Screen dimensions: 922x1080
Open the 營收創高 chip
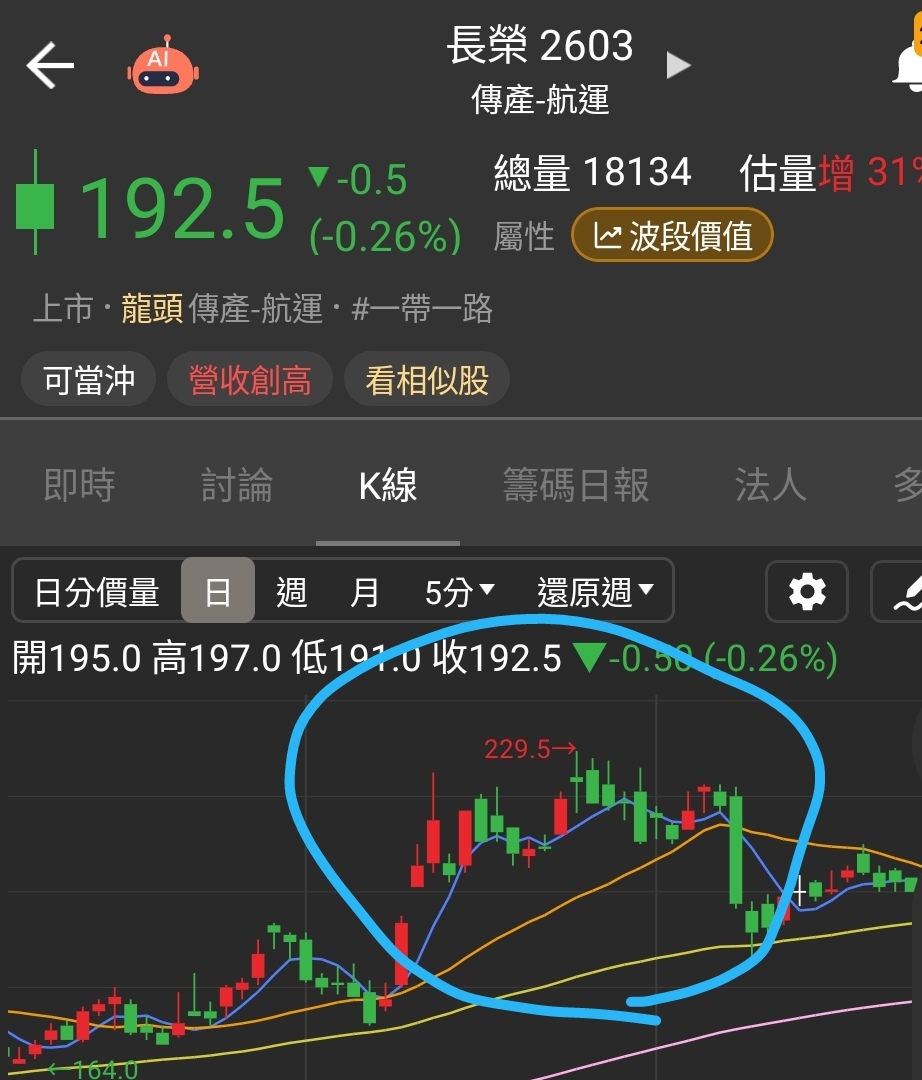click(250, 380)
